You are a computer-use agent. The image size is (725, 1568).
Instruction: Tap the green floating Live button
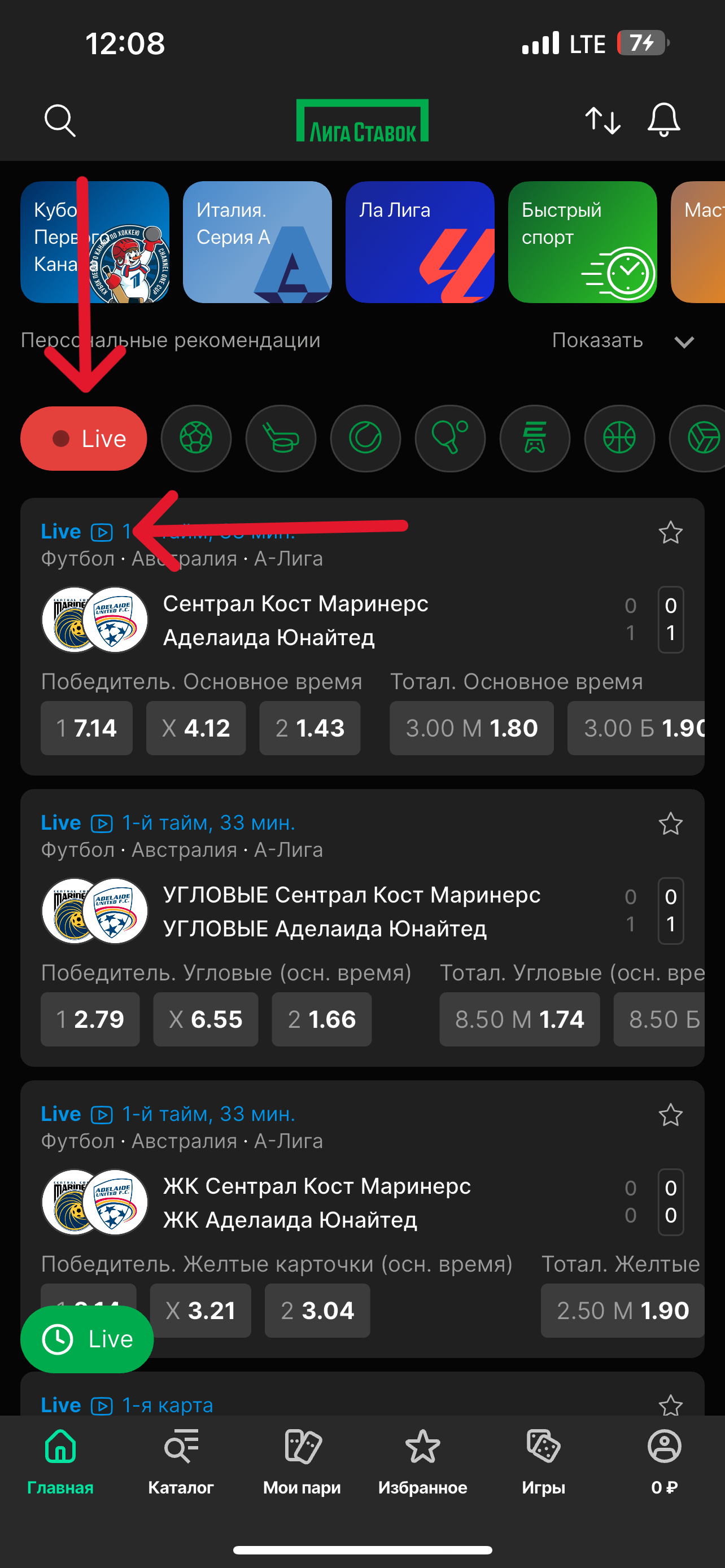87,1339
